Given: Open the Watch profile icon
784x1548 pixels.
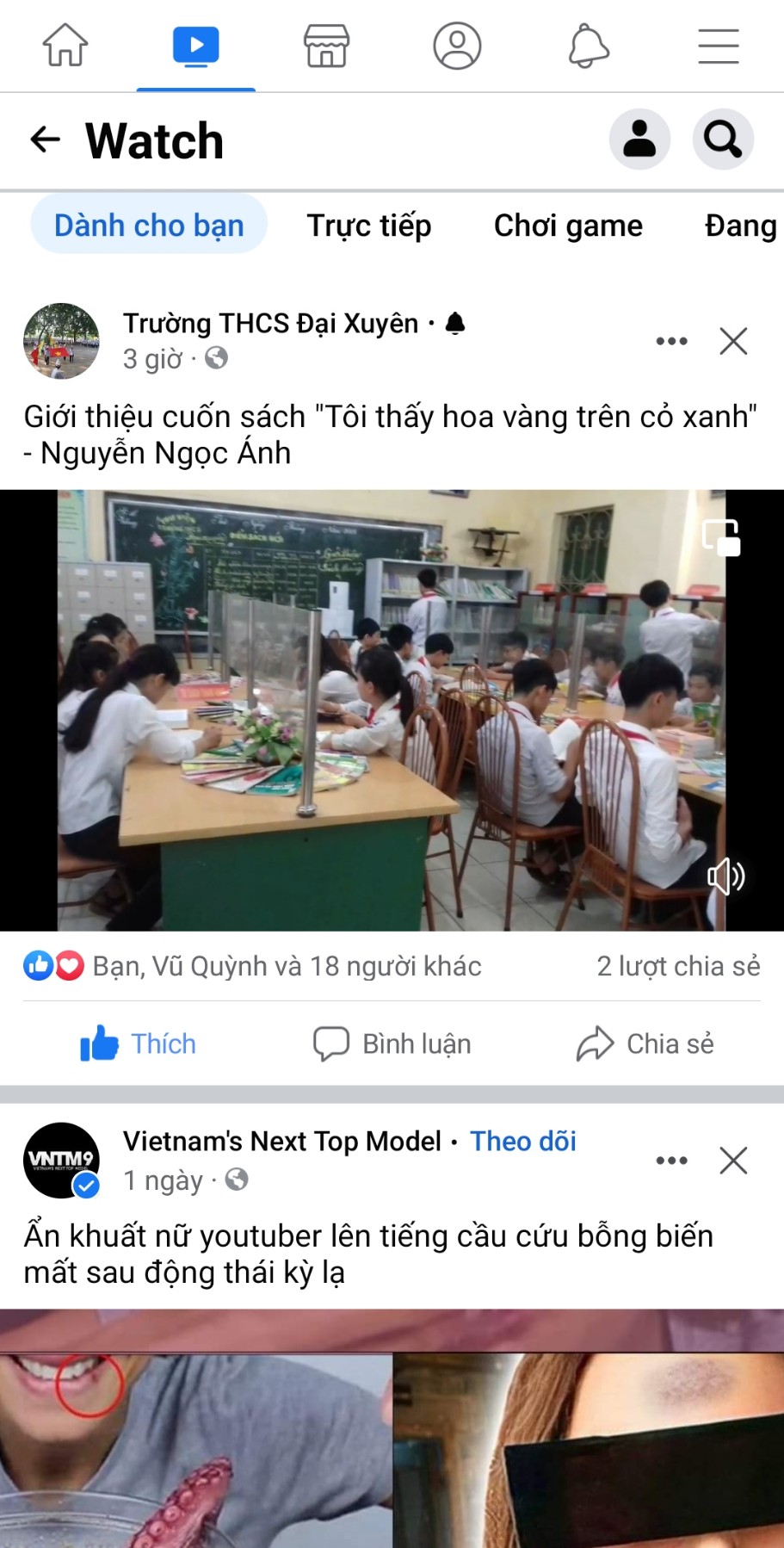Looking at the screenshot, I should (x=639, y=139).
